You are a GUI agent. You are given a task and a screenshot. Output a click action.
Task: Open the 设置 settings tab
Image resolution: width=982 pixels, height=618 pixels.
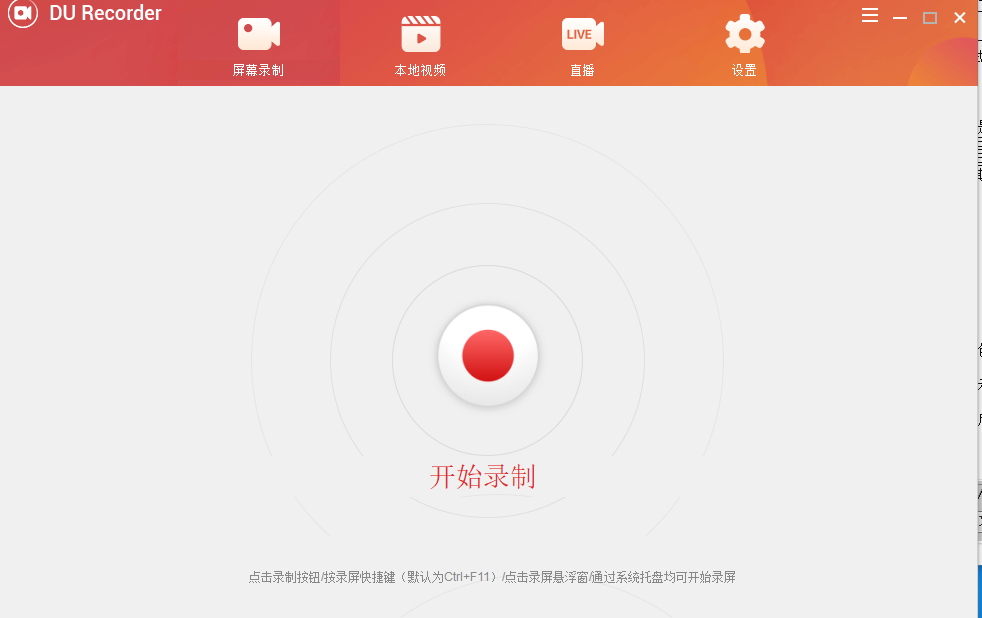tap(744, 44)
